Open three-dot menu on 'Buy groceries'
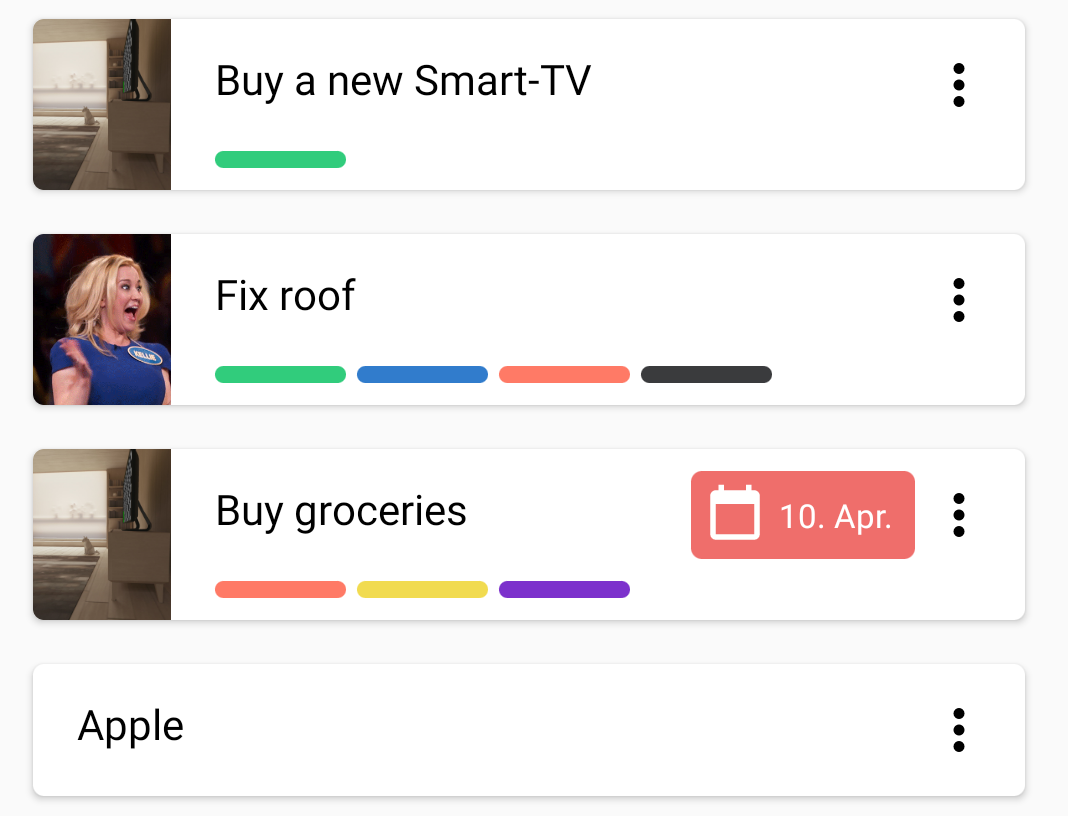This screenshot has width=1068, height=816. coord(958,515)
